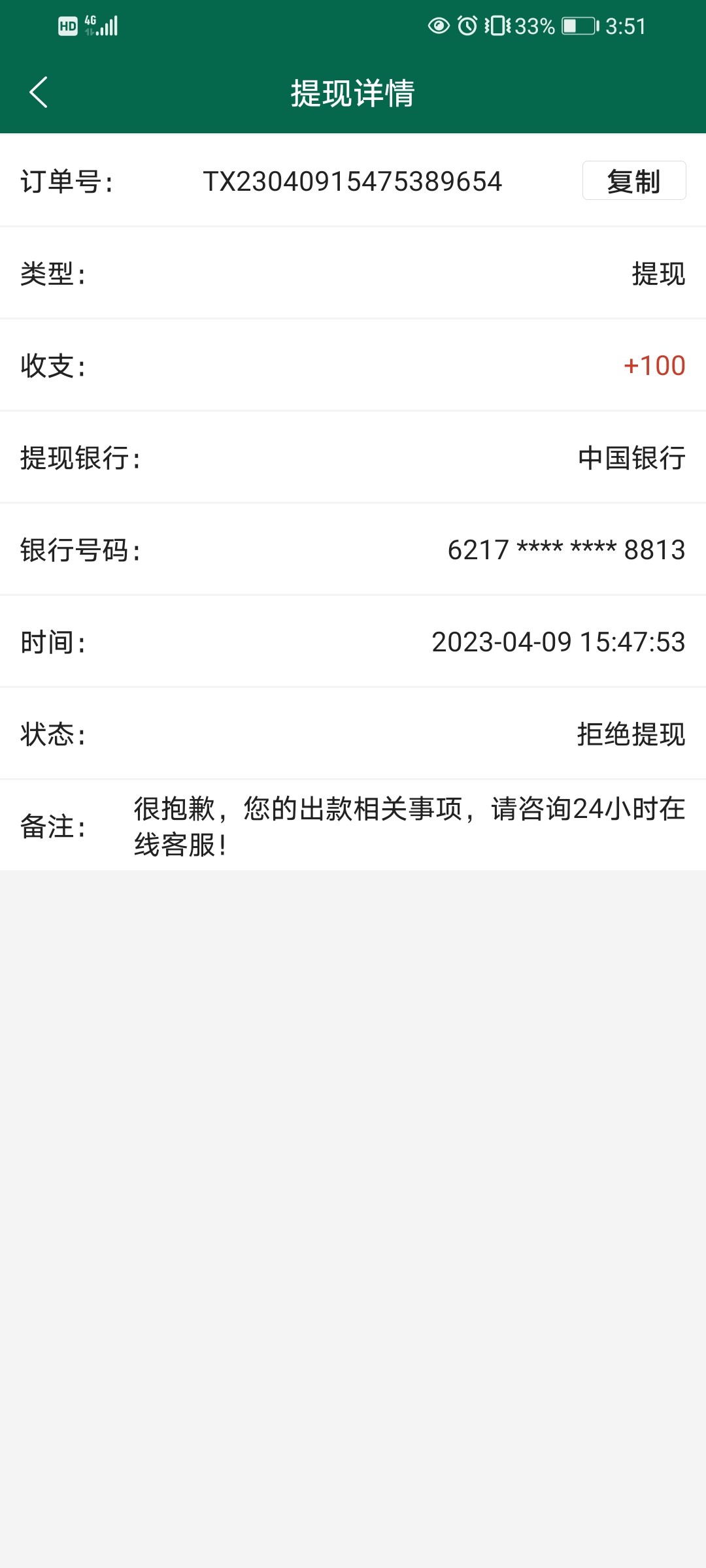Tap the 提现银行 field label
This screenshot has height=1568, width=706.
tap(80, 459)
